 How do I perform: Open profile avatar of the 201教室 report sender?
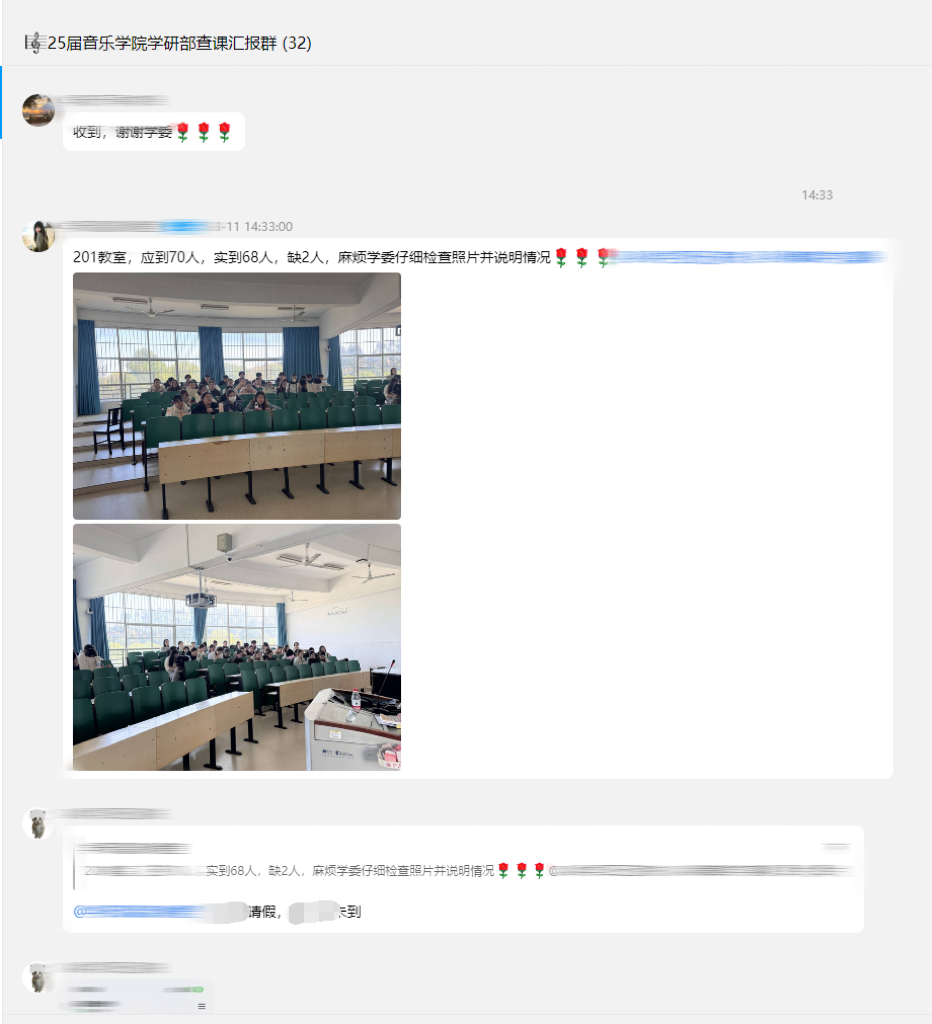coord(39,237)
